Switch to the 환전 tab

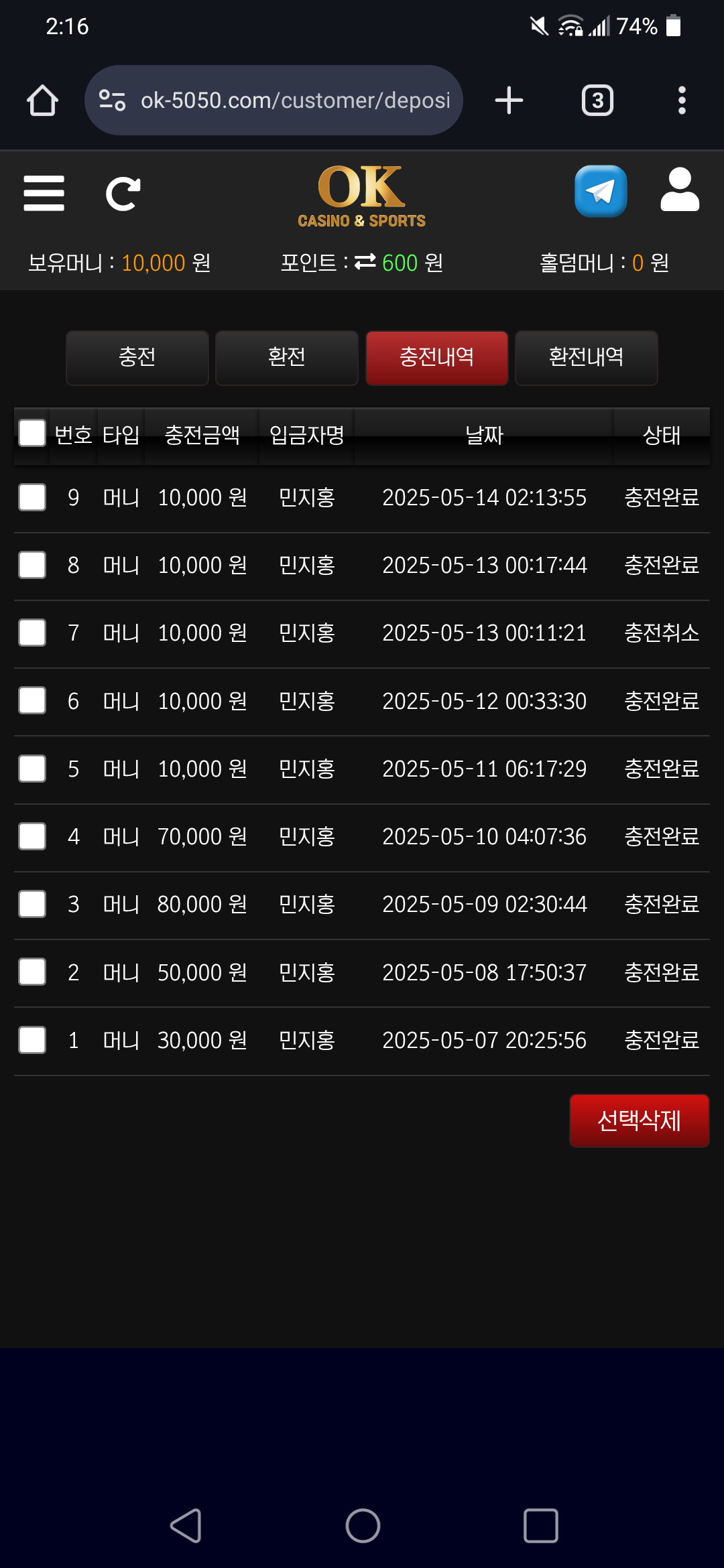coord(287,357)
